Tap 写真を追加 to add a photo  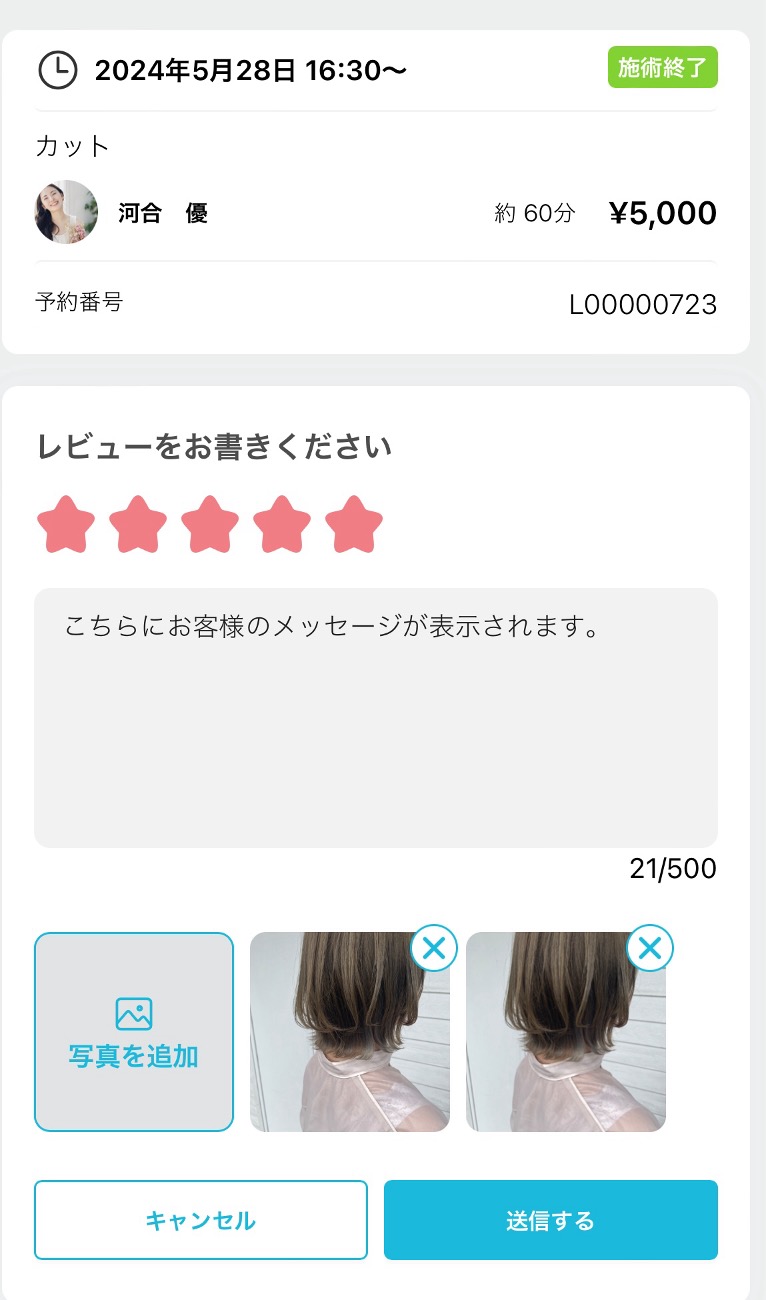pyautogui.click(x=134, y=1032)
